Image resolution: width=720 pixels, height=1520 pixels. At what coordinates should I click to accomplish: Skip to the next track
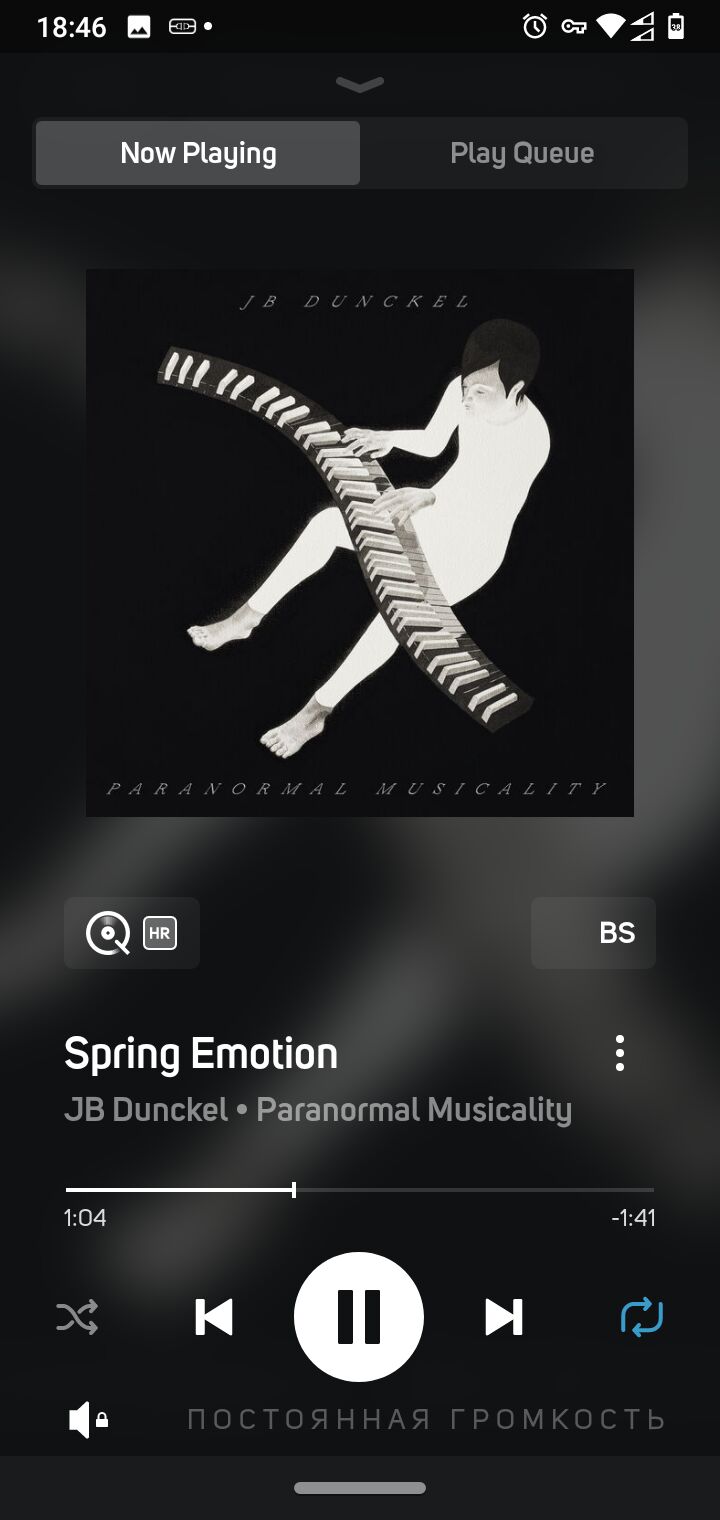[503, 1317]
